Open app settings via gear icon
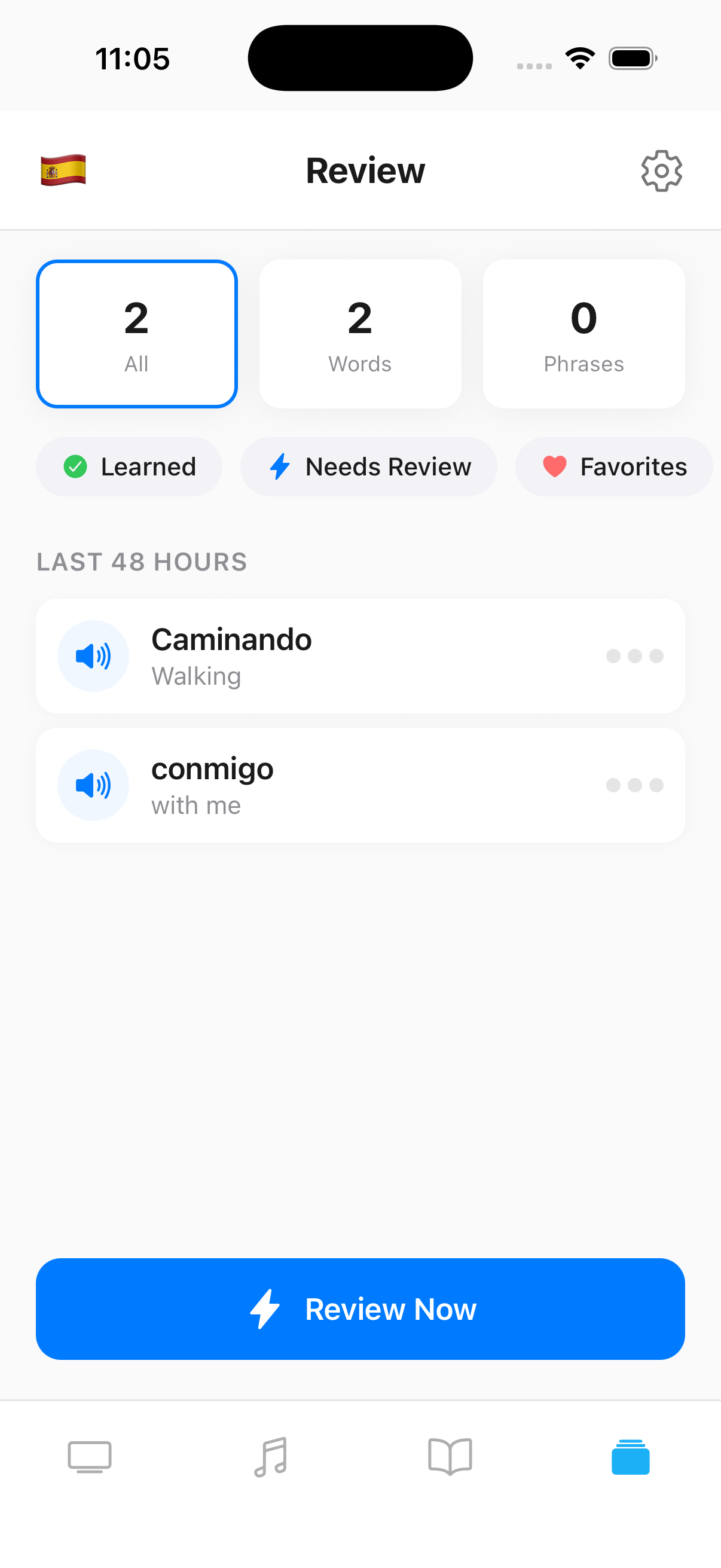 (661, 171)
